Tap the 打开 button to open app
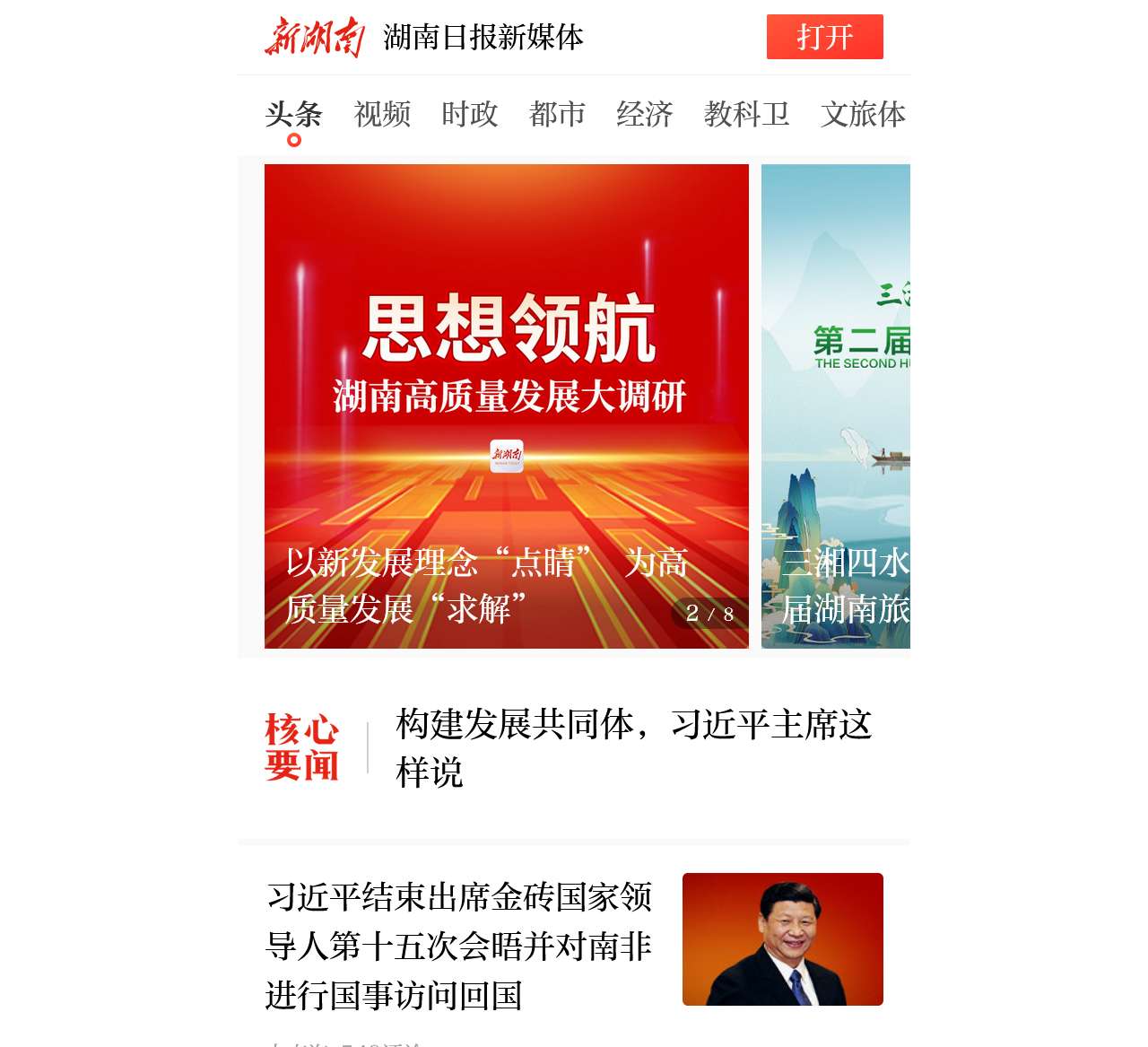 (824, 37)
